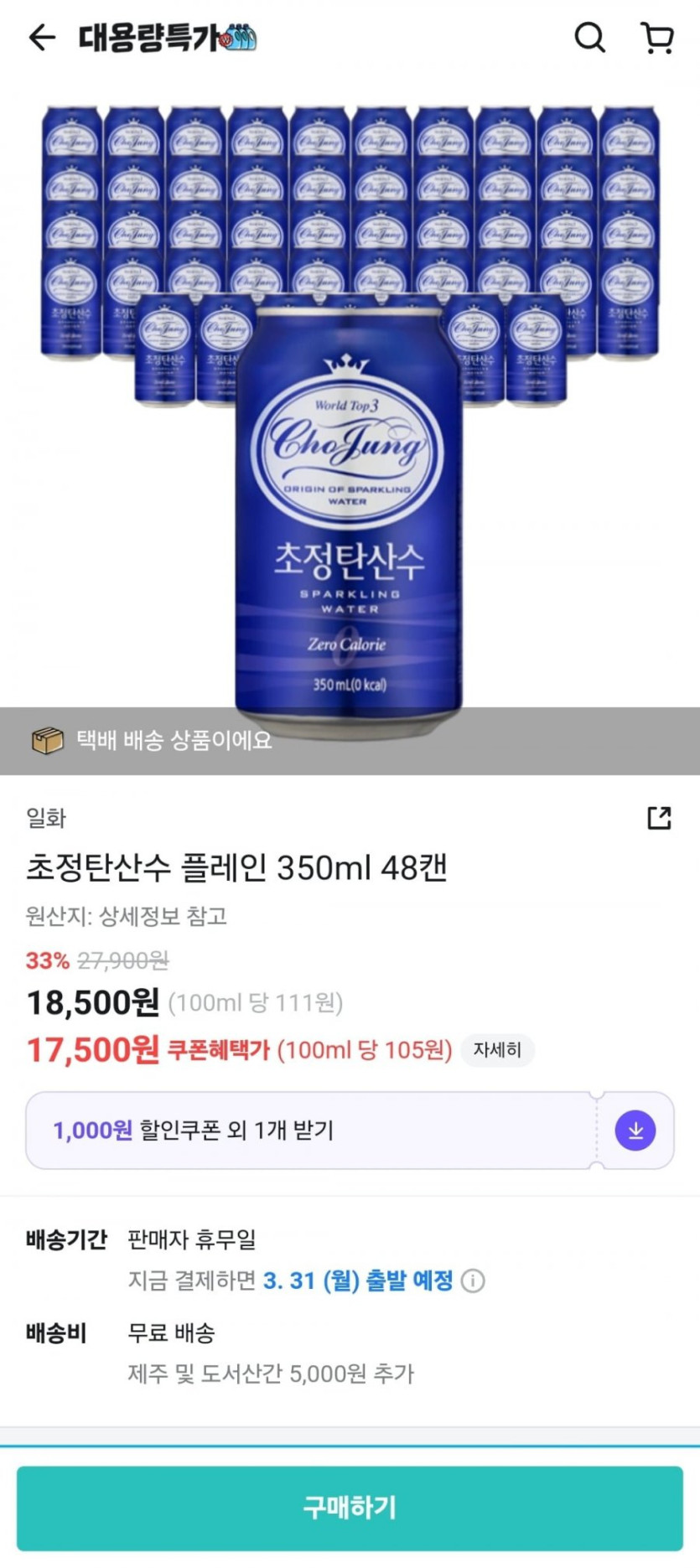This screenshot has width=700, height=1568.
Task: Open the 일화 brand page
Action: point(46,818)
